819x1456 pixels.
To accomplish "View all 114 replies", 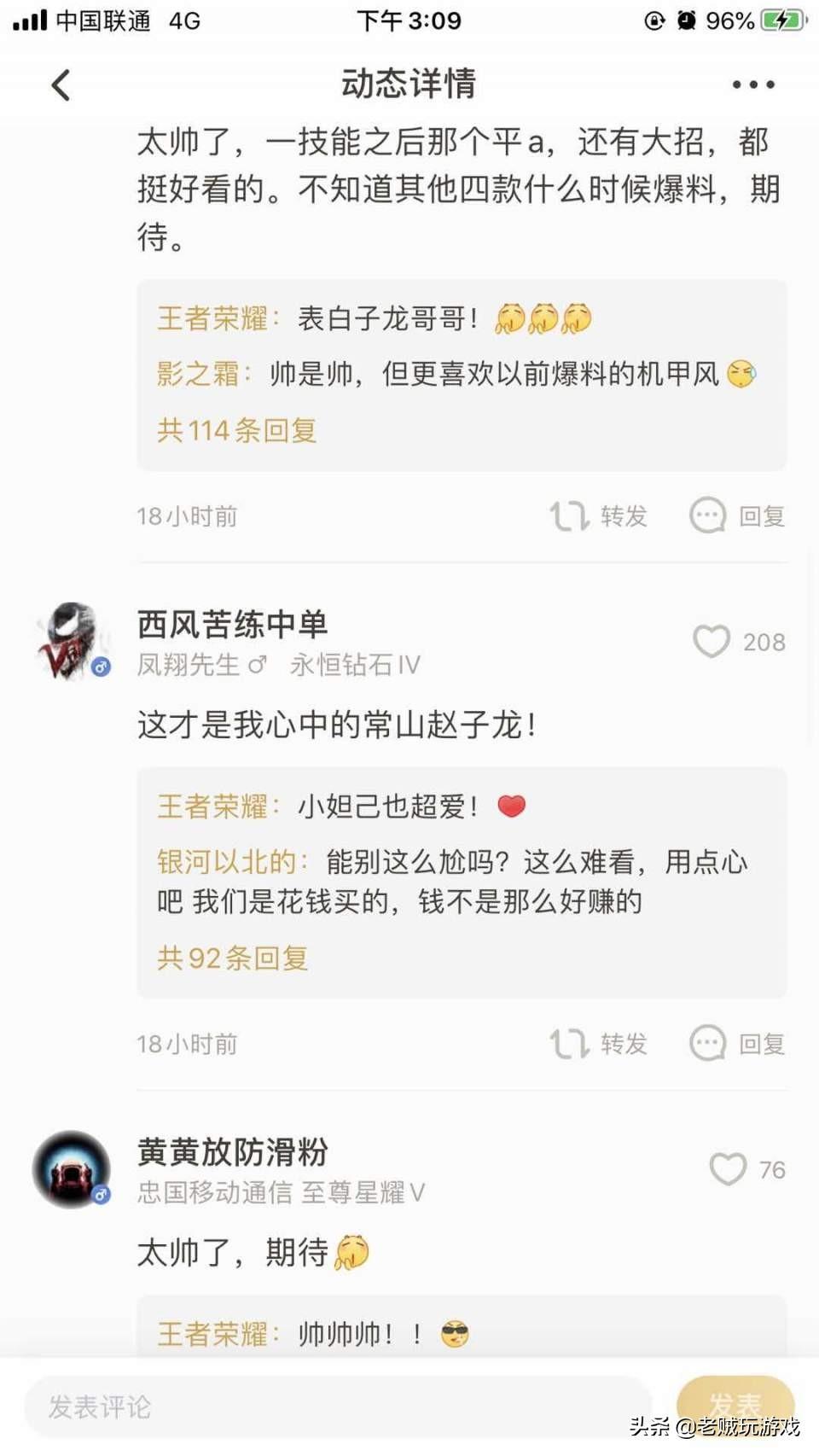I will click(x=236, y=430).
